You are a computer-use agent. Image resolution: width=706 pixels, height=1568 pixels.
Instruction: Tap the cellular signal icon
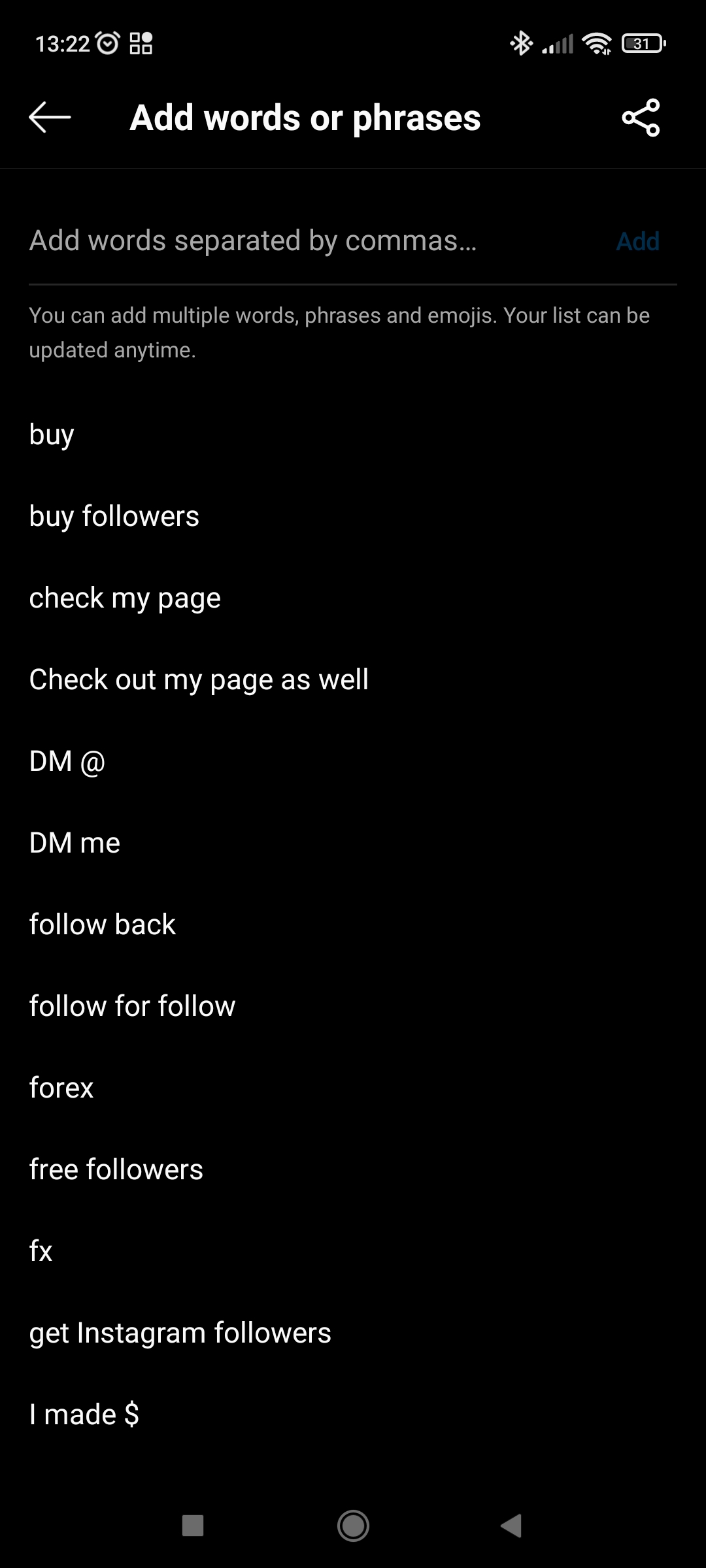(x=559, y=43)
